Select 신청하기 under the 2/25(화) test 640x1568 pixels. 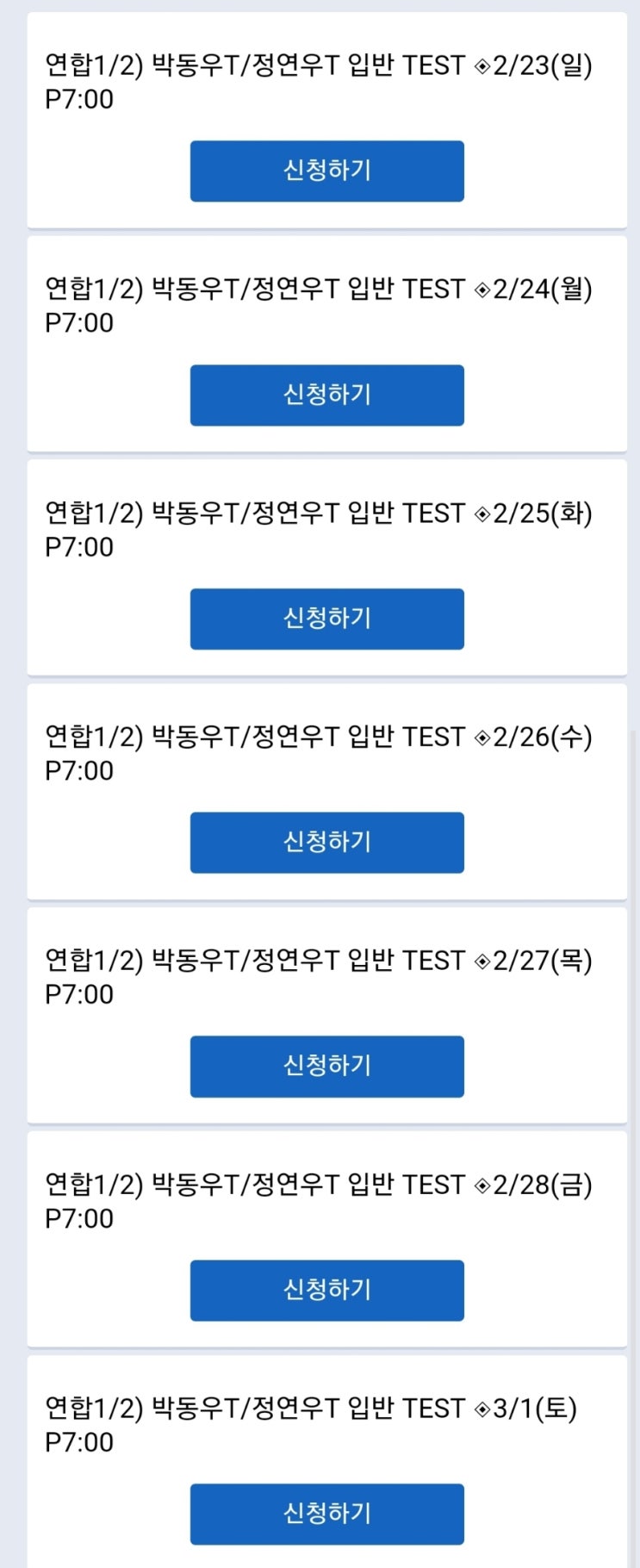tap(326, 619)
